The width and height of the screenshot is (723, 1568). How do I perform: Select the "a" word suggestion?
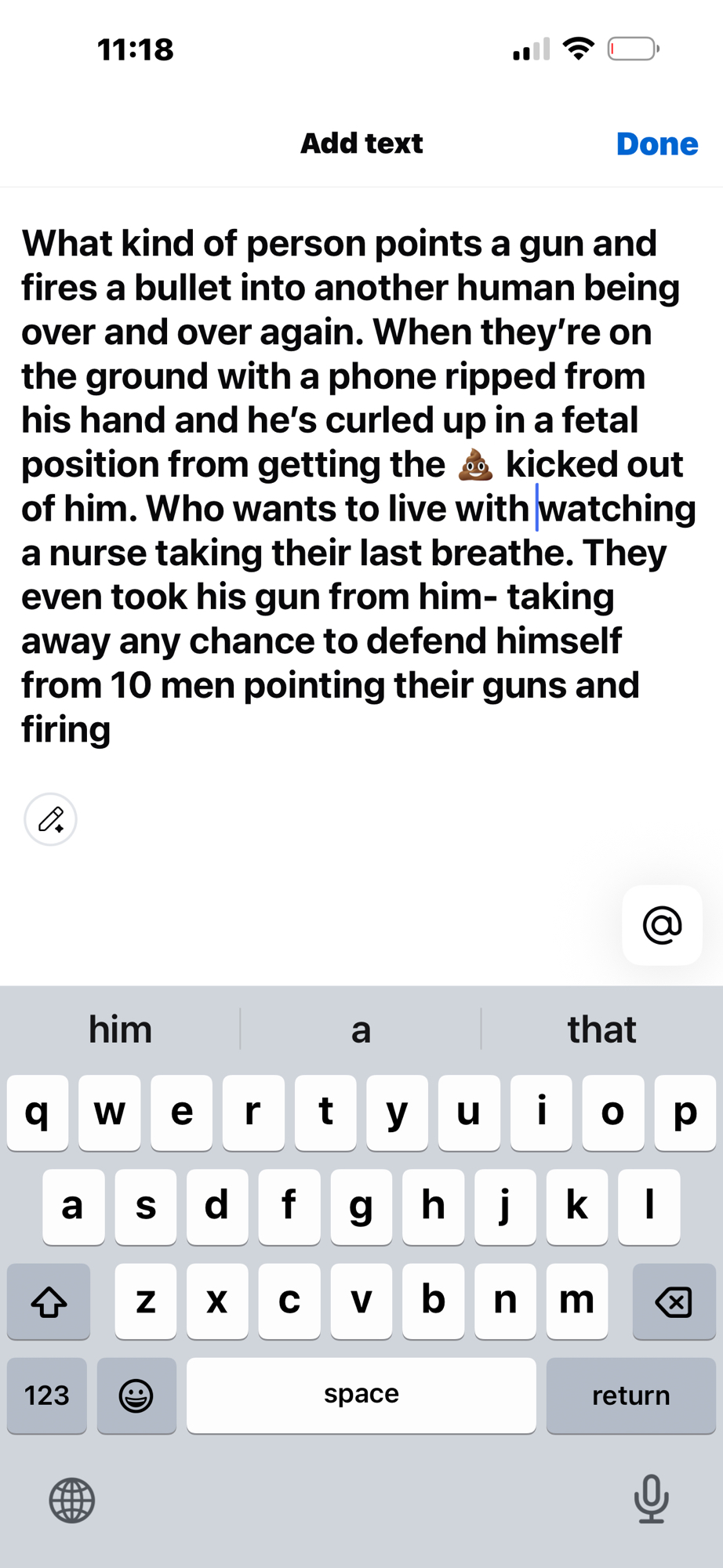click(361, 1029)
